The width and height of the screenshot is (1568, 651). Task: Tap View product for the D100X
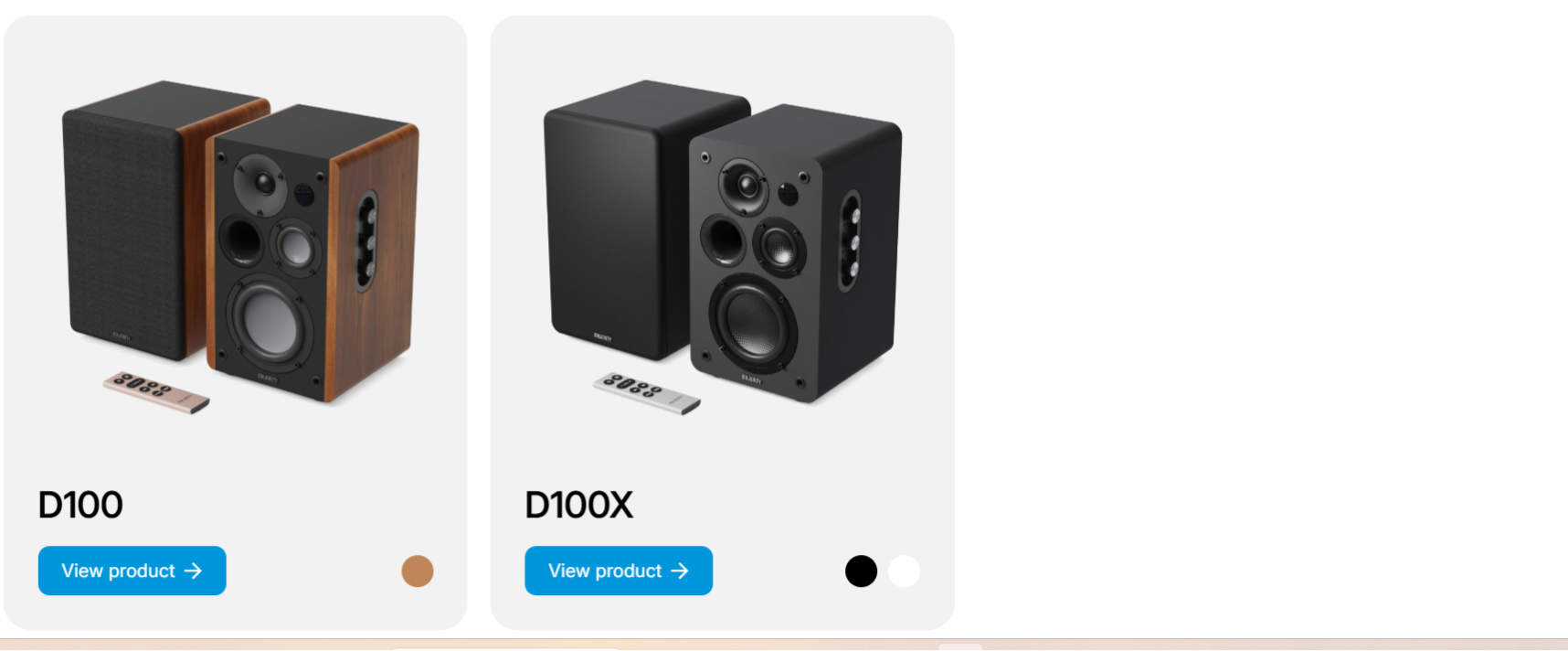point(619,571)
